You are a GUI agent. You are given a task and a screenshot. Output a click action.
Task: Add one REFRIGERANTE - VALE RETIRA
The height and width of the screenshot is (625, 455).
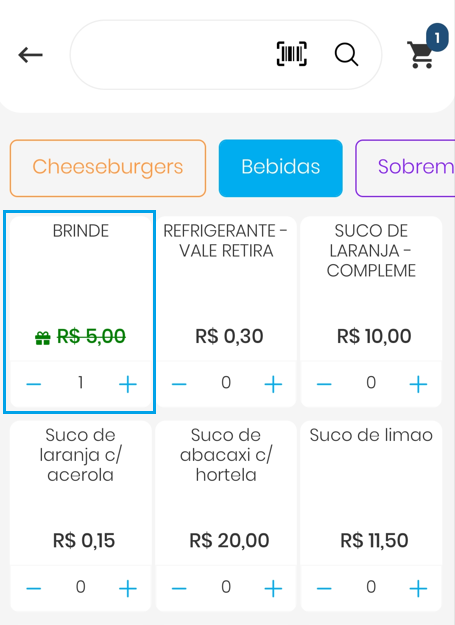coord(273,384)
